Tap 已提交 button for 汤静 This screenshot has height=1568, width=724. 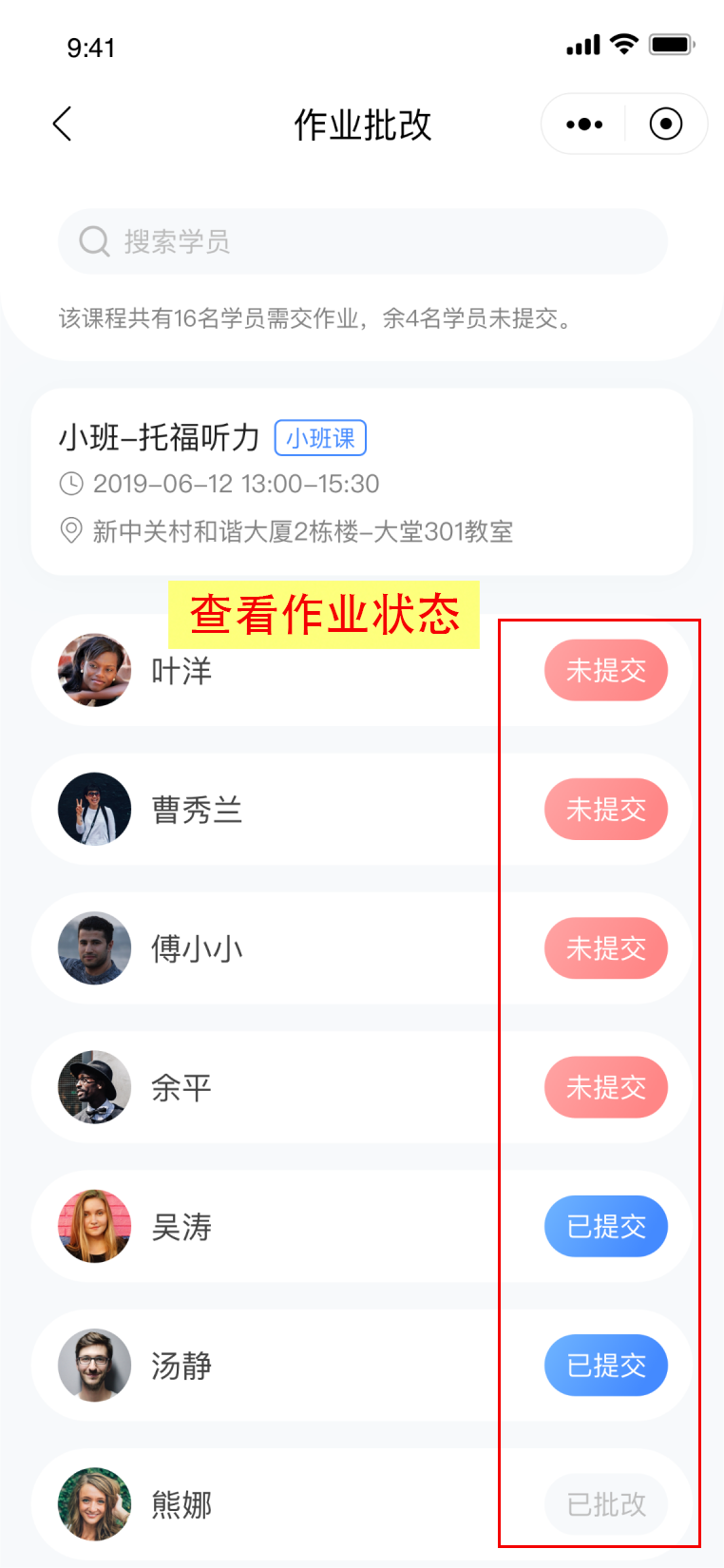point(606,1366)
